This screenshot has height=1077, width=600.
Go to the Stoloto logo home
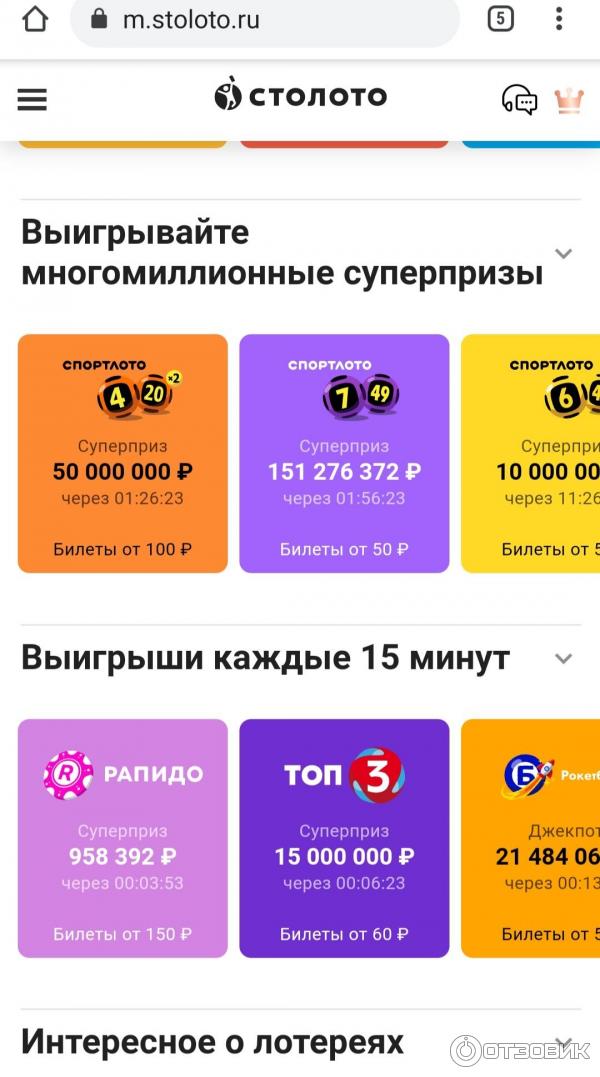tap(300, 97)
